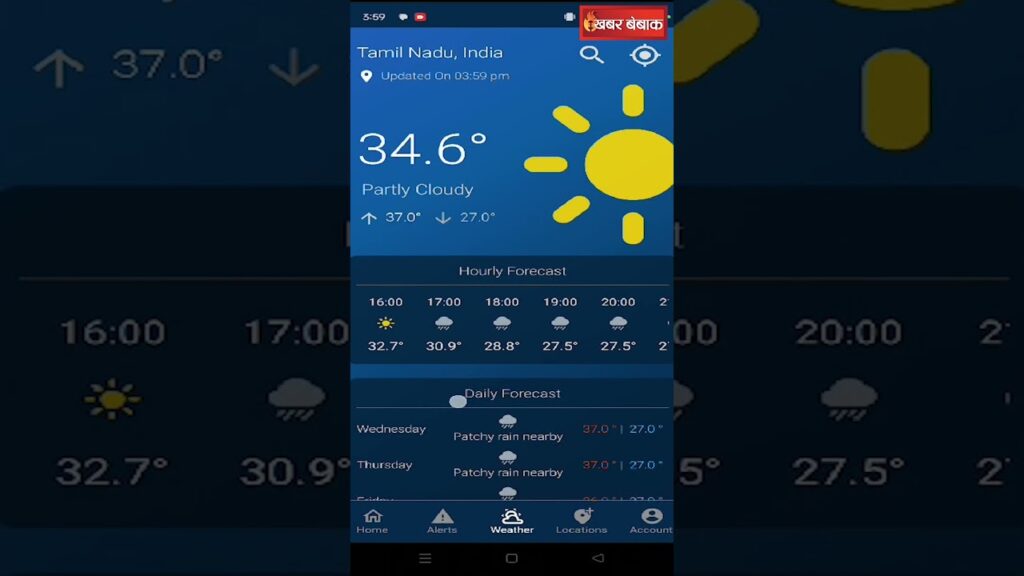Open the Alerts tab

pos(442,520)
